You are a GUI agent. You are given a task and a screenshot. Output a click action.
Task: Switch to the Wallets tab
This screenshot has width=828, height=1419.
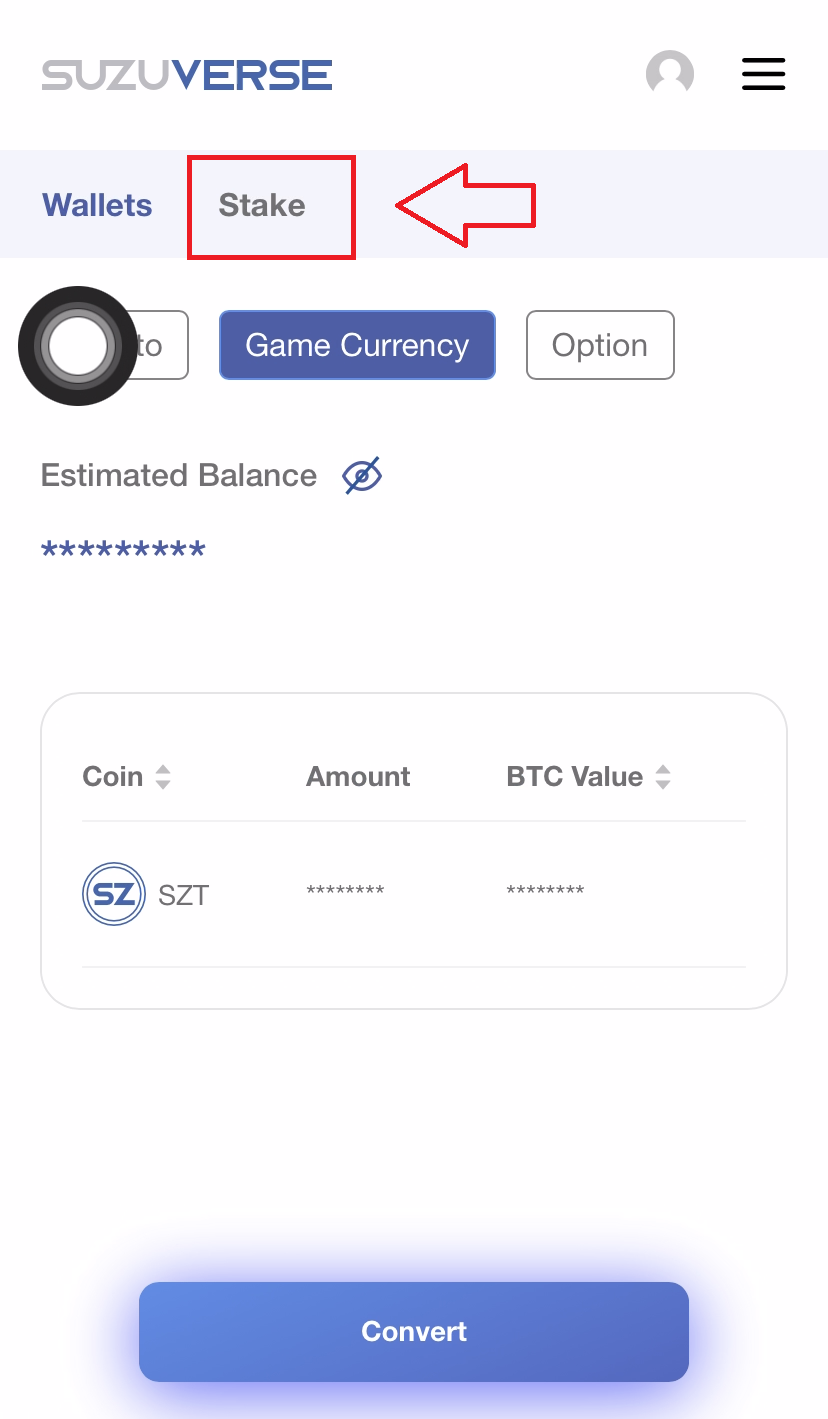(x=97, y=205)
